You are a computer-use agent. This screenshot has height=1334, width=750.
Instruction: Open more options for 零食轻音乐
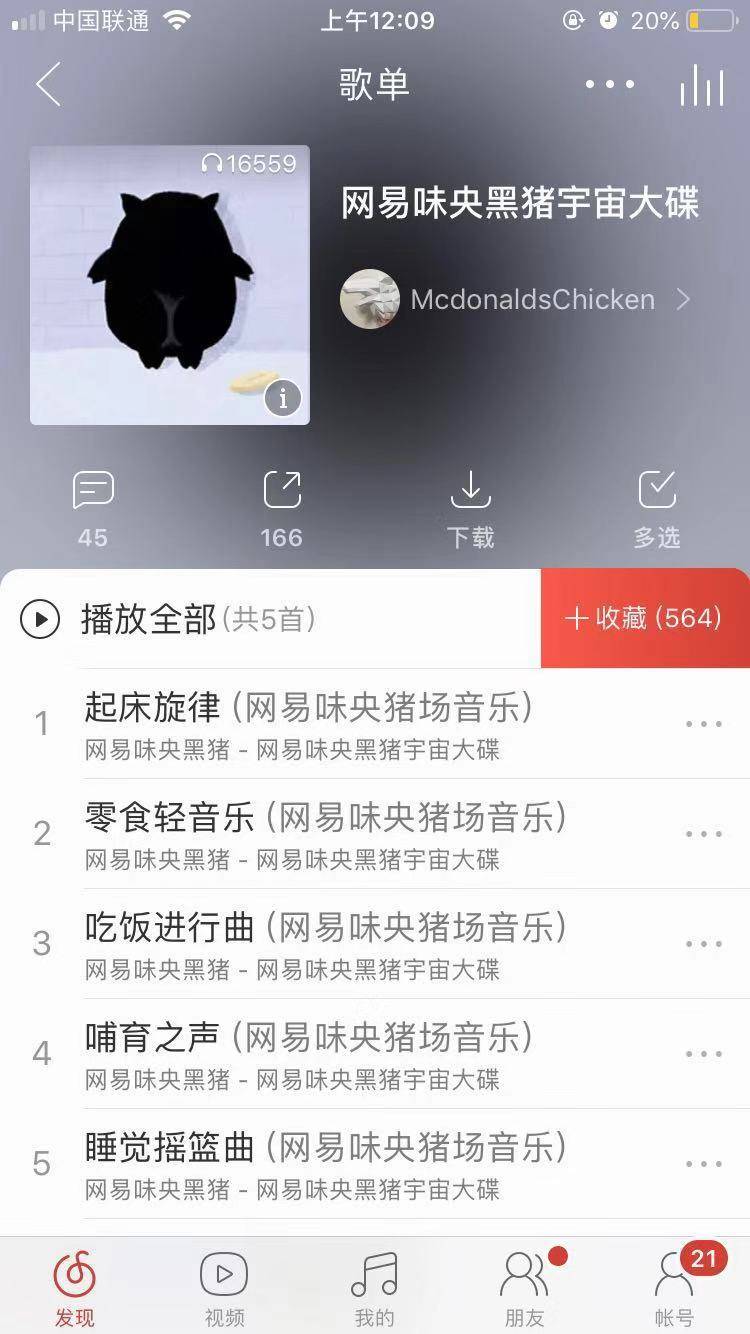coord(704,834)
